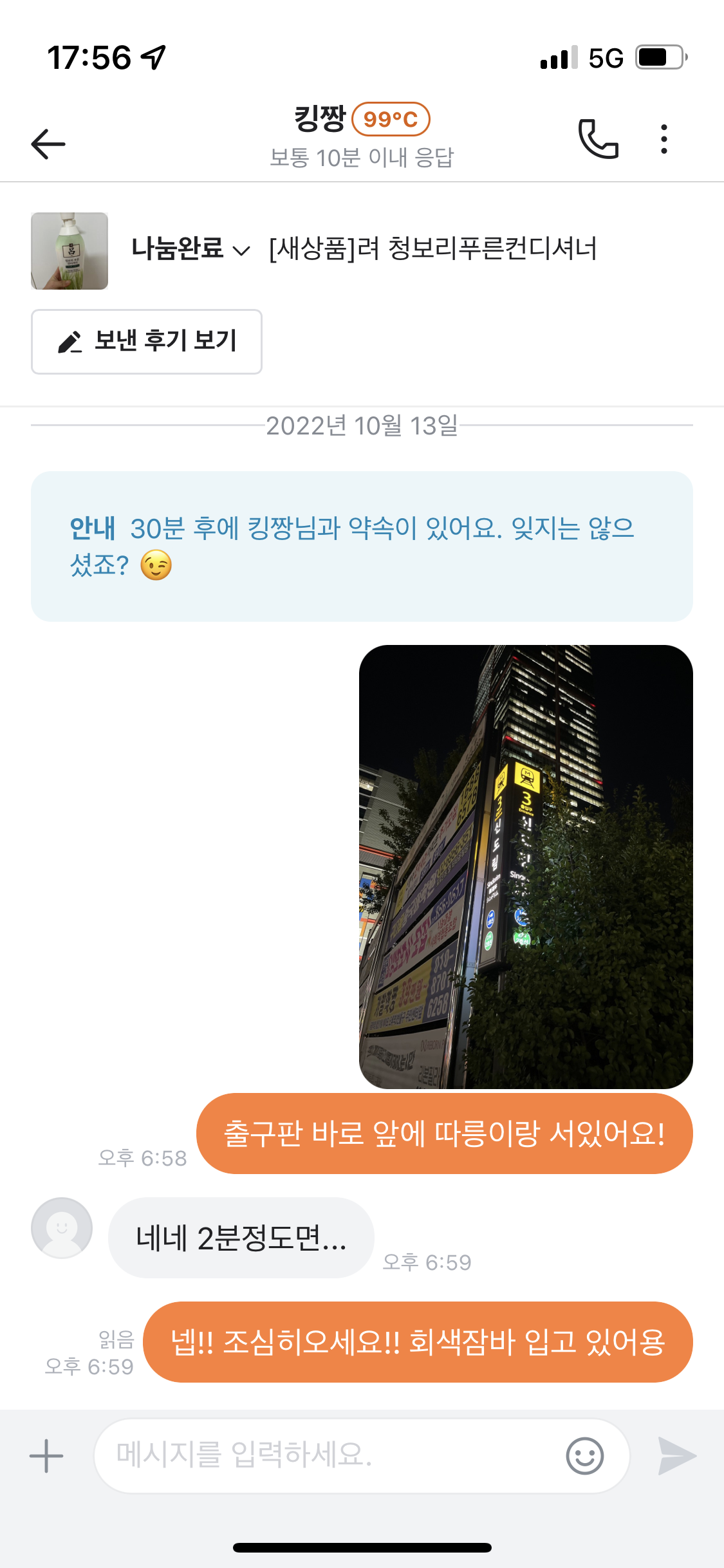Image resolution: width=724 pixels, height=1568 pixels.
Task: Open the conditioner product thumbnail
Action: click(70, 251)
